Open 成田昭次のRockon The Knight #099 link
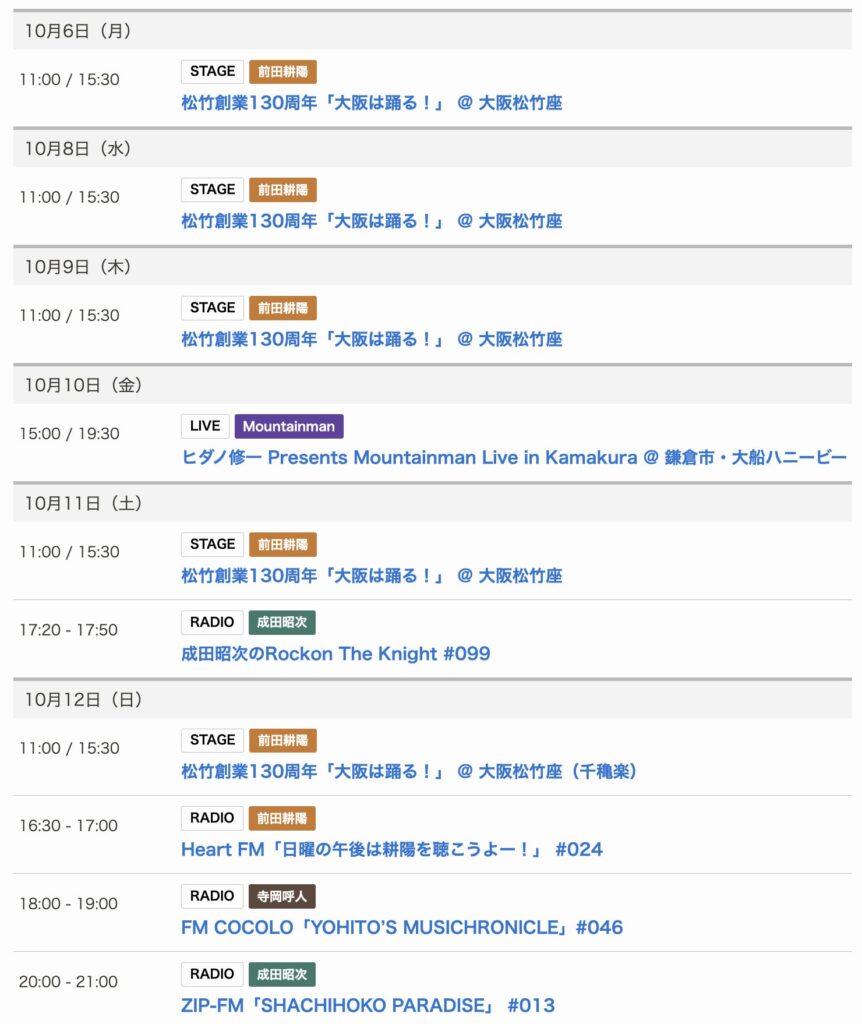862x1024 pixels. tap(335, 653)
